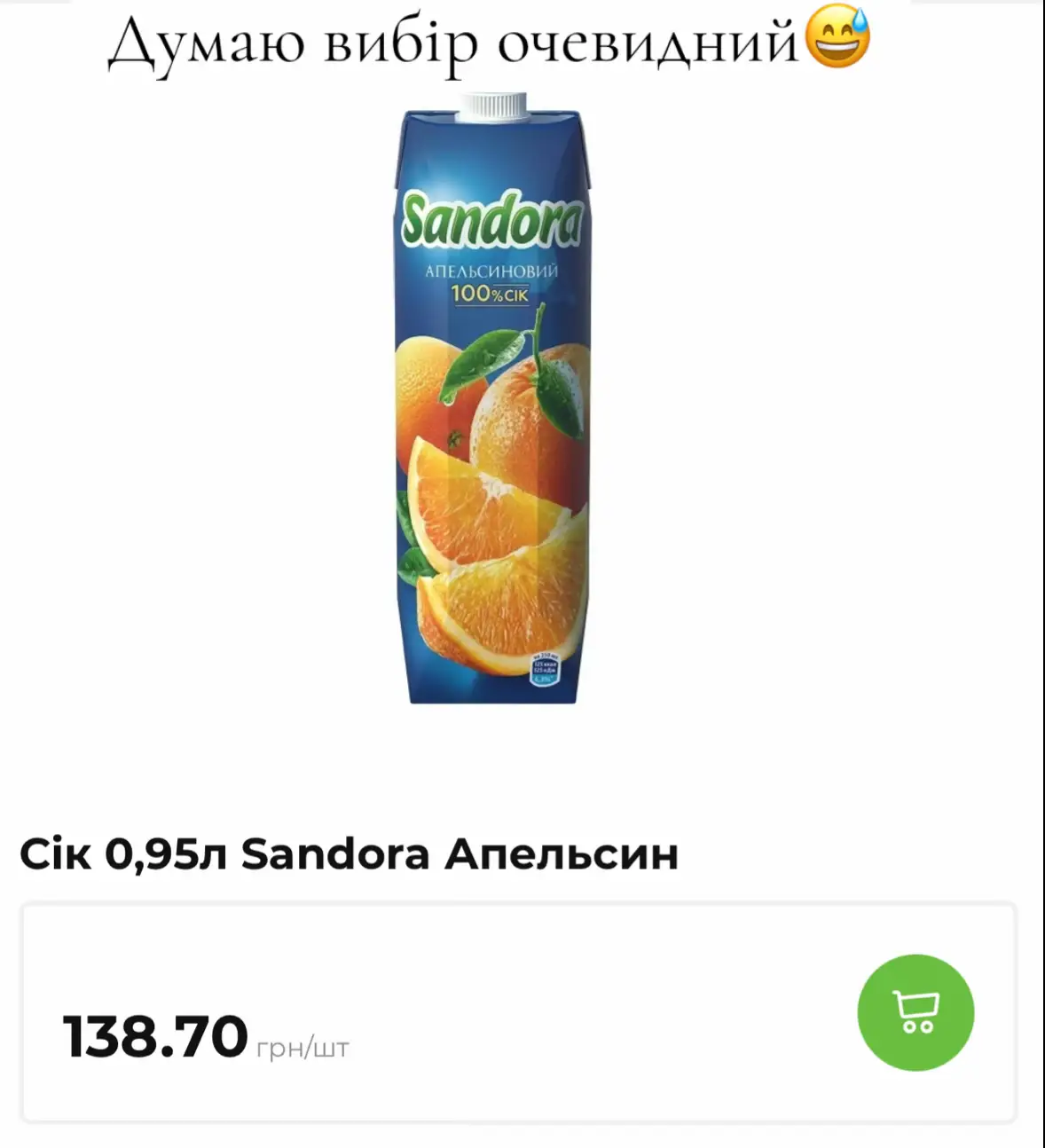Open the product photo of the juice carton
1045x1148 pixels.
coord(493,399)
